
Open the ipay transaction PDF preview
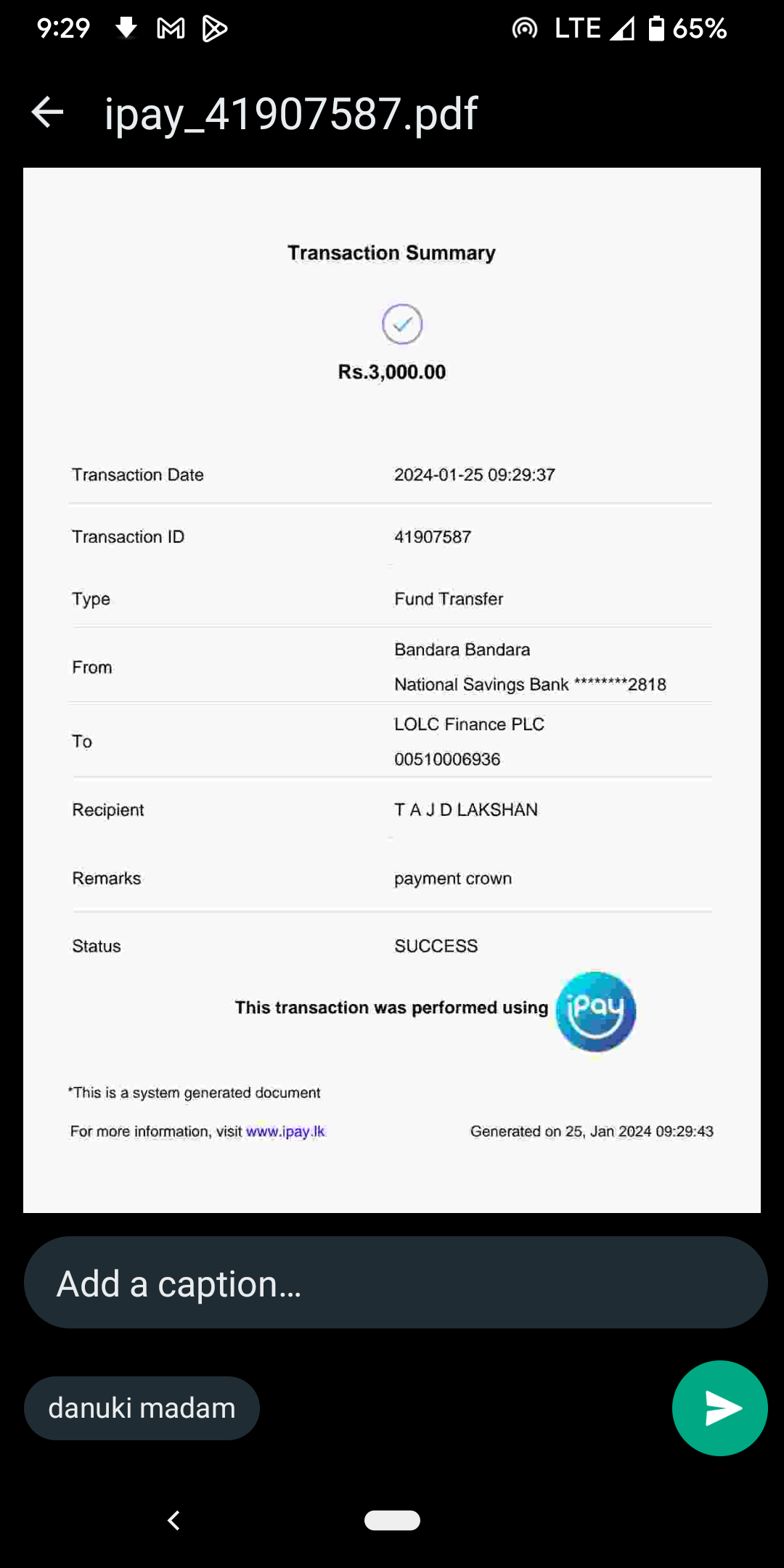click(x=392, y=690)
